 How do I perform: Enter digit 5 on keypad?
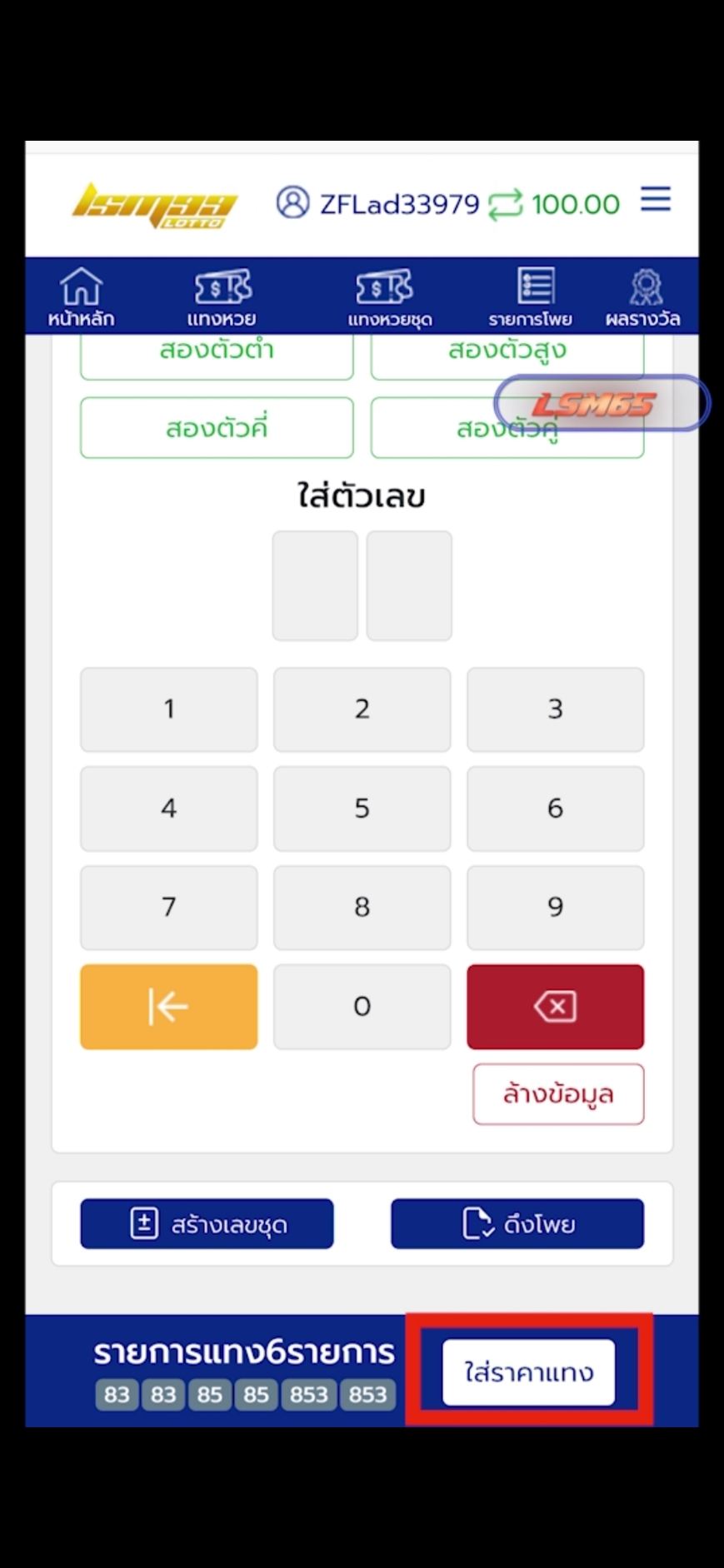[362, 808]
